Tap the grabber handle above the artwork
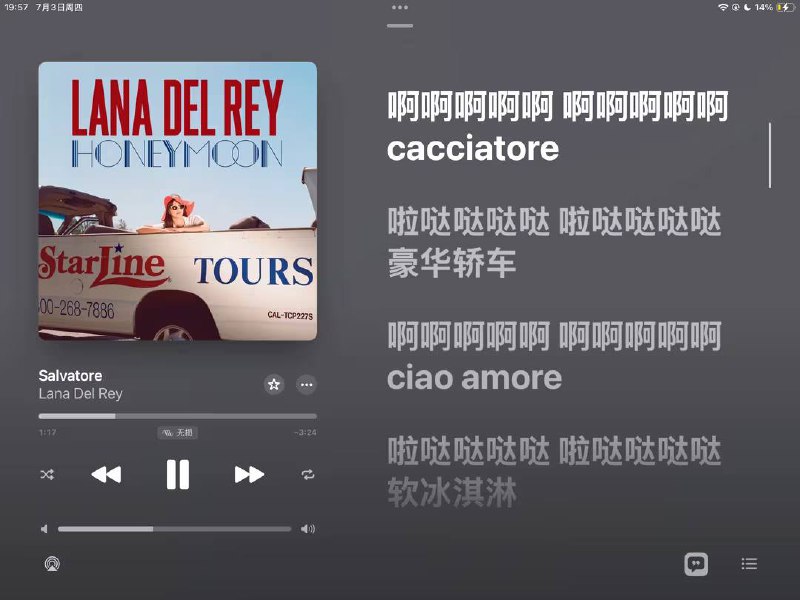The image size is (800, 600). click(x=400, y=25)
